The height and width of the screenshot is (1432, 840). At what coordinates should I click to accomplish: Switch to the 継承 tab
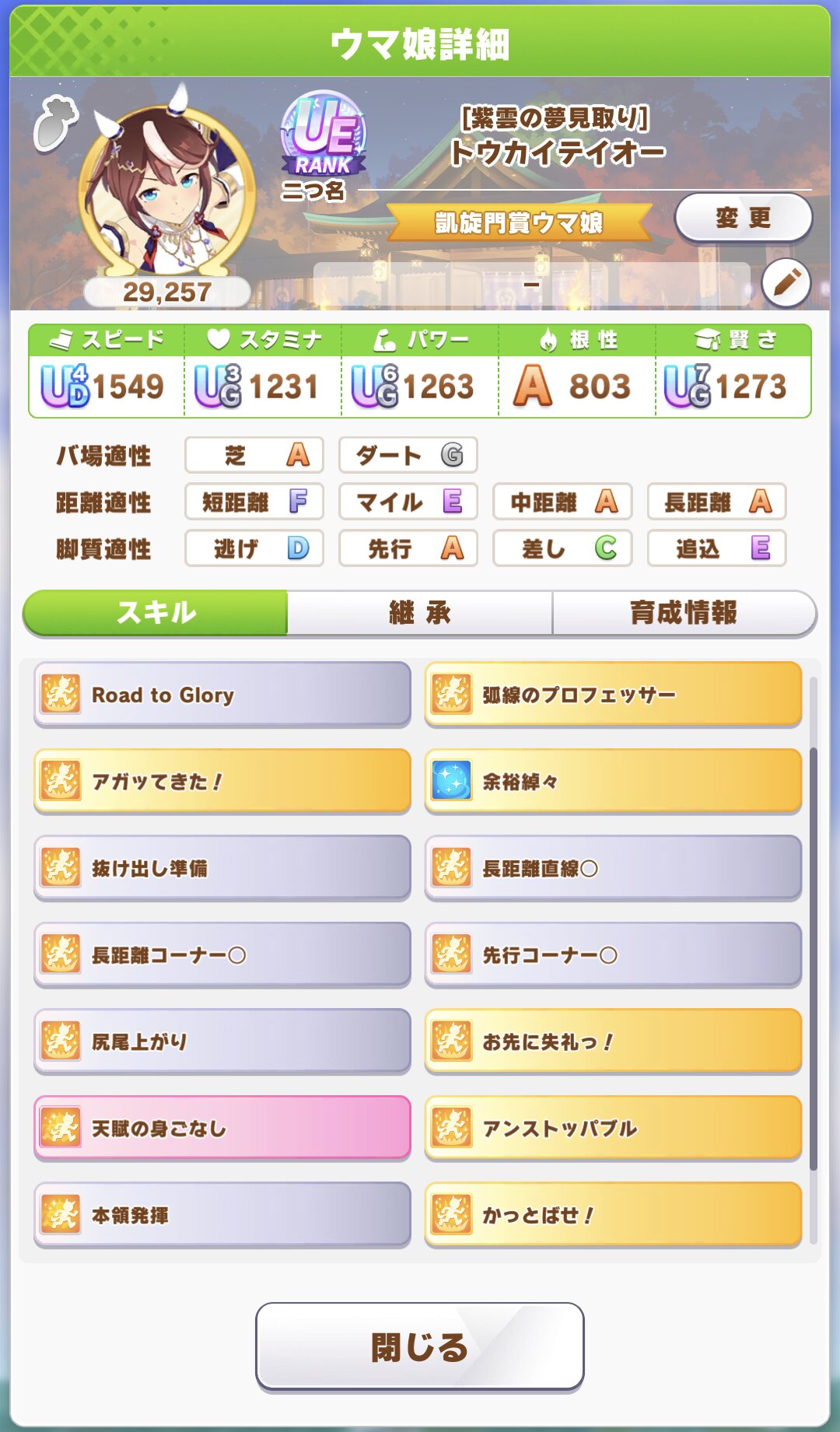tap(420, 613)
